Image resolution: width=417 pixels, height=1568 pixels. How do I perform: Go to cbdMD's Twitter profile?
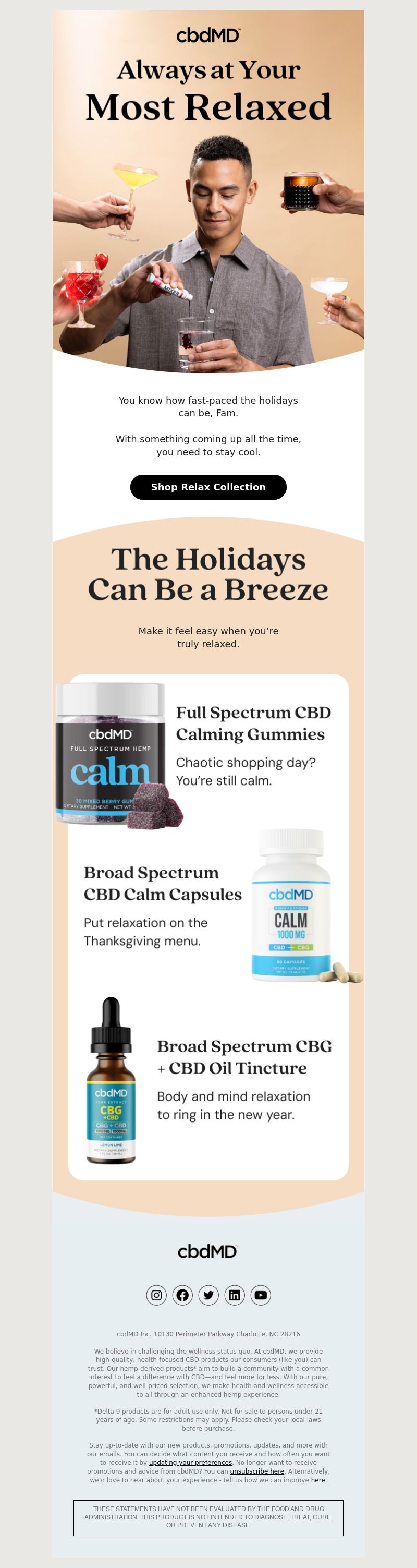click(208, 1295)
